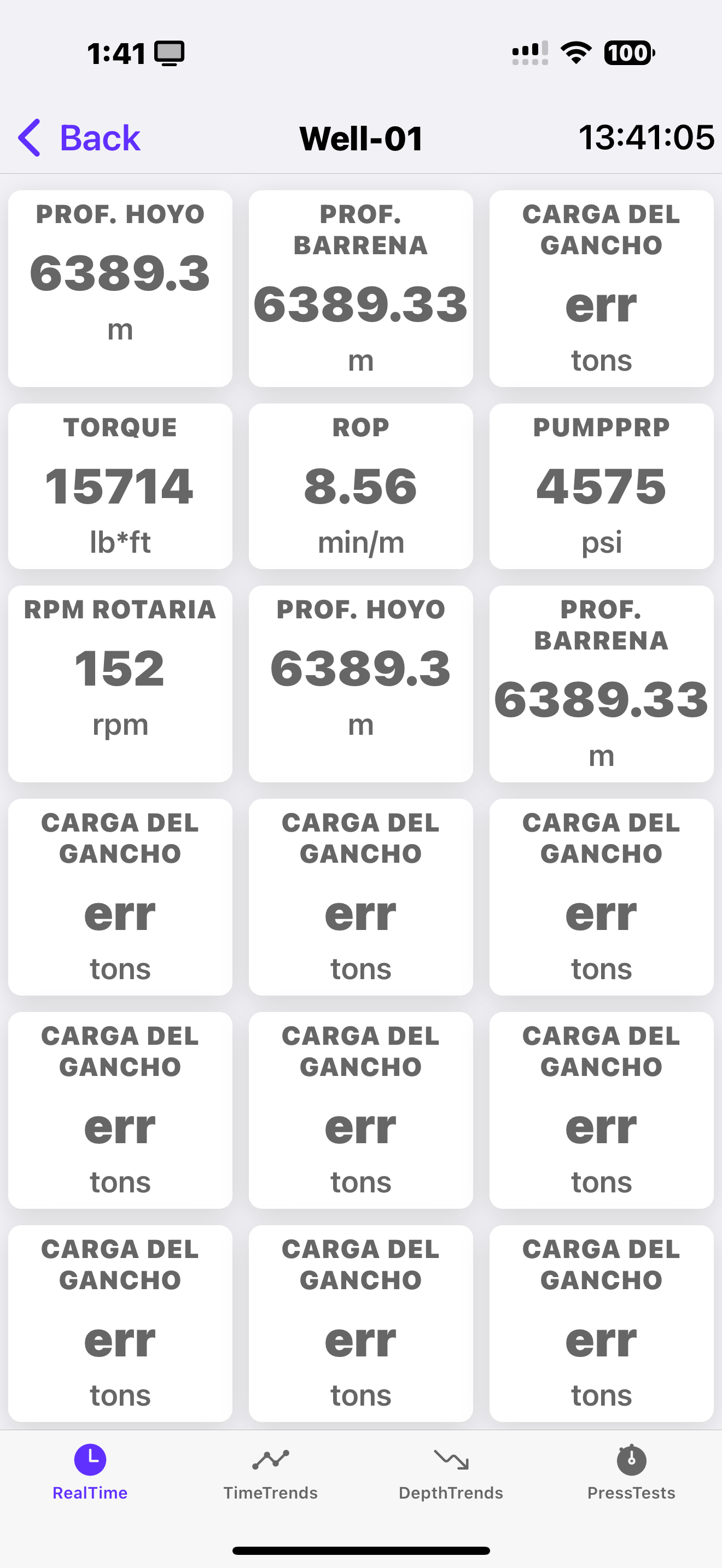Tap the PUMPPRP pressure tile
The width and height of the screenshot is (722, 1568).
(602, 487)
